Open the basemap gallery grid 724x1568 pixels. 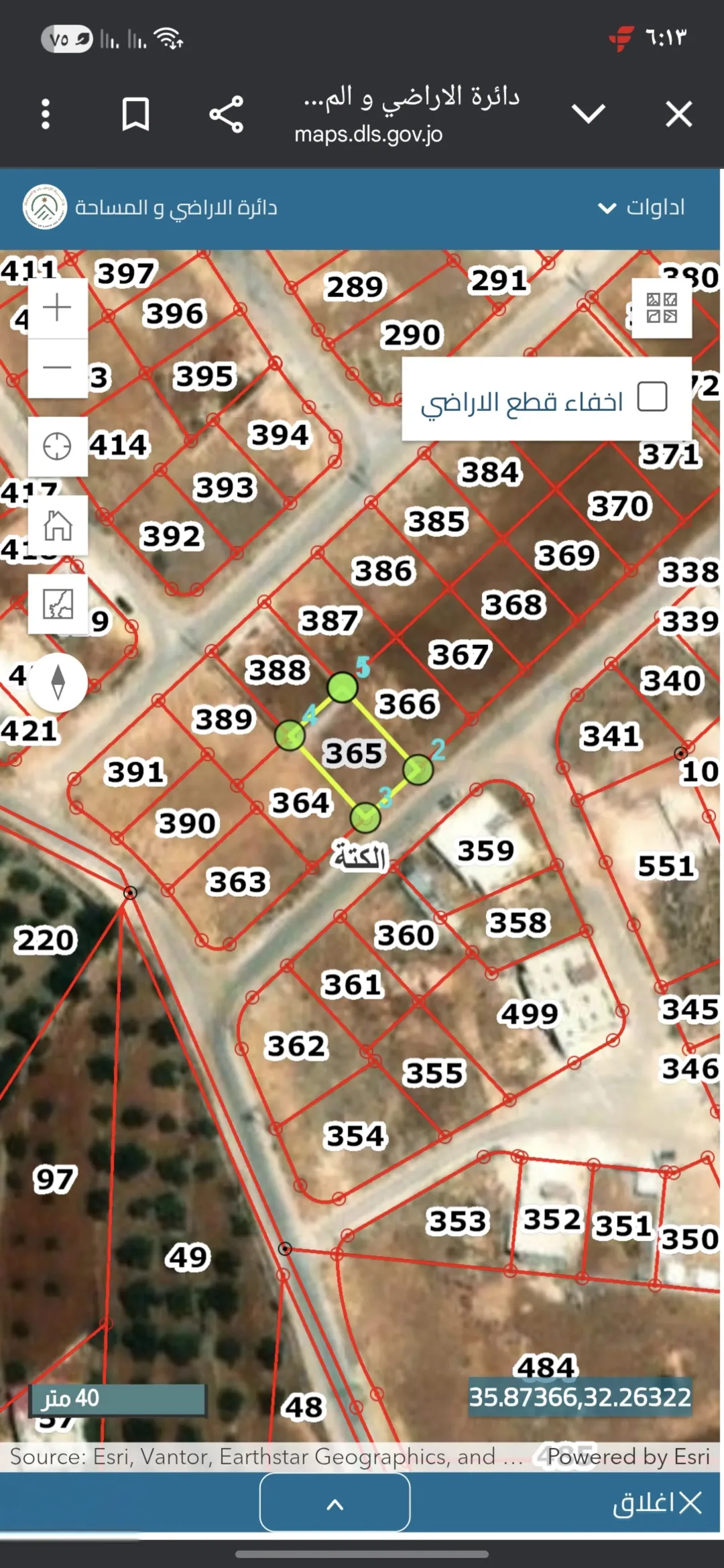point(662,308)
